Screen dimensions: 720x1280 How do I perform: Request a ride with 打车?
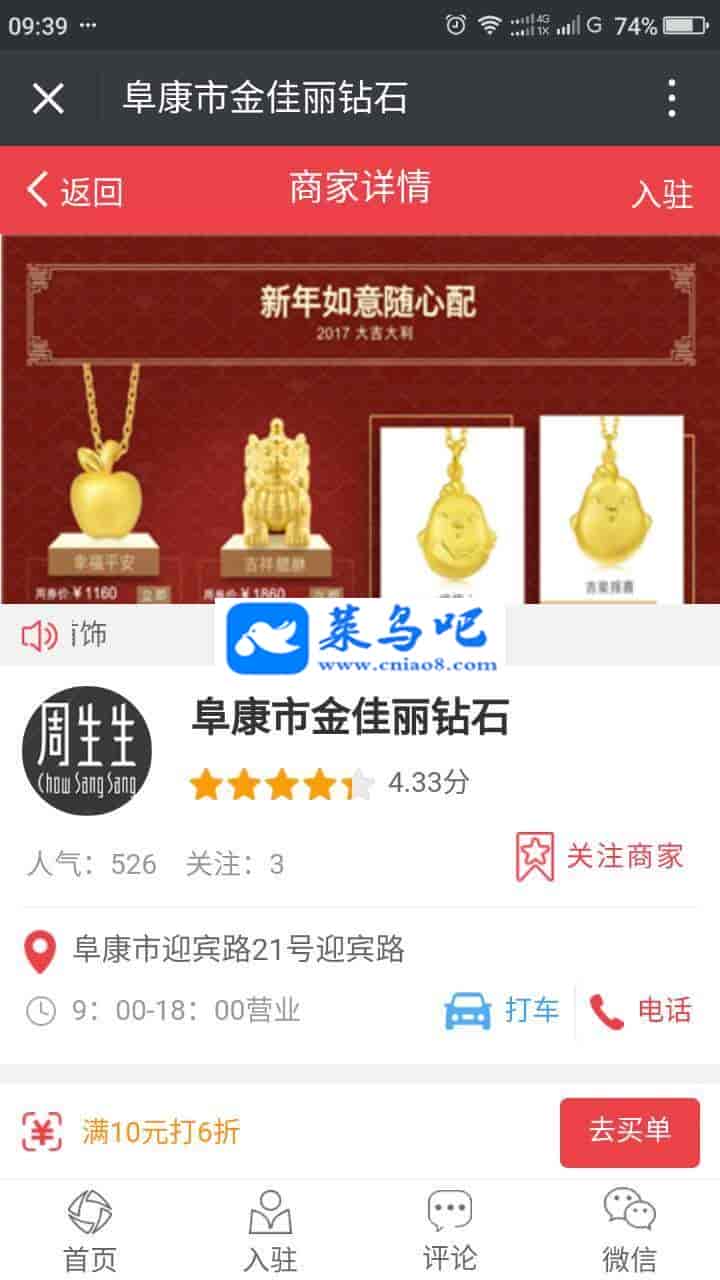click(503, 1010)
